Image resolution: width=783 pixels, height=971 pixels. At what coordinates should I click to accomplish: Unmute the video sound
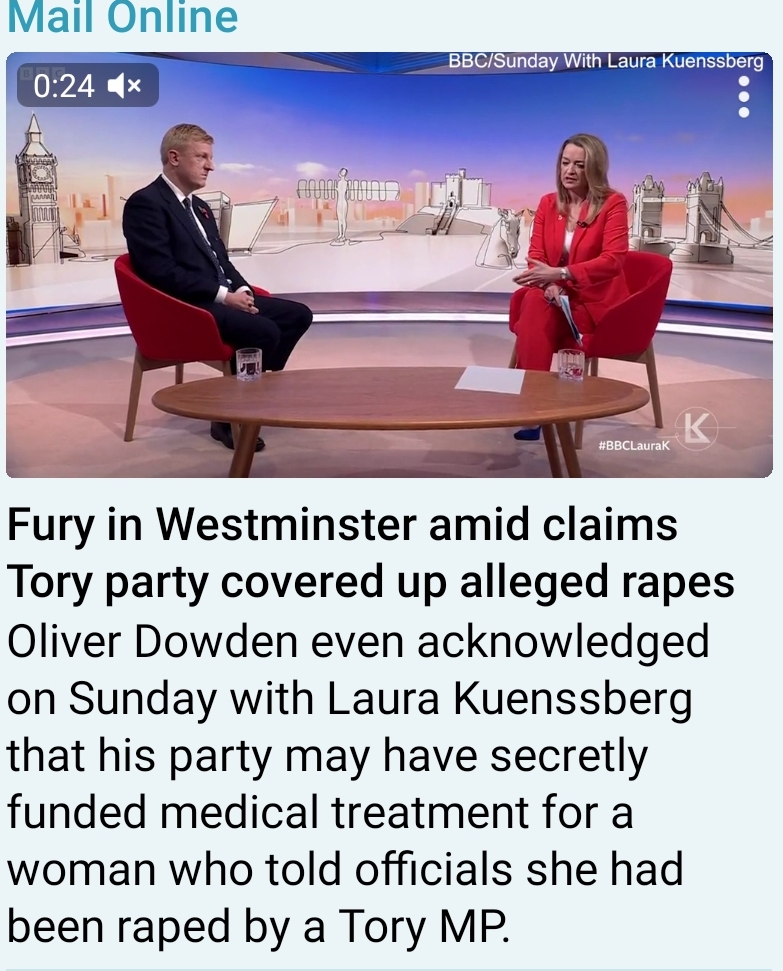[125, 86]
